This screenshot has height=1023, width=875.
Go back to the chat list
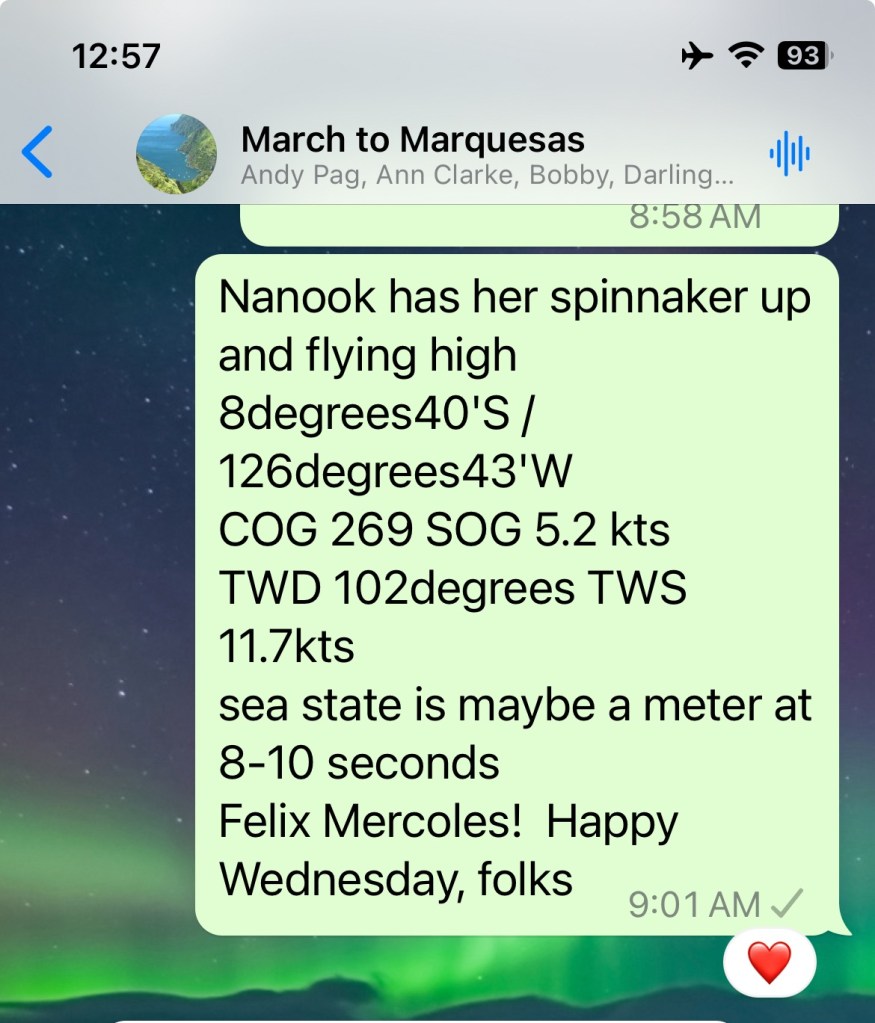37,153
